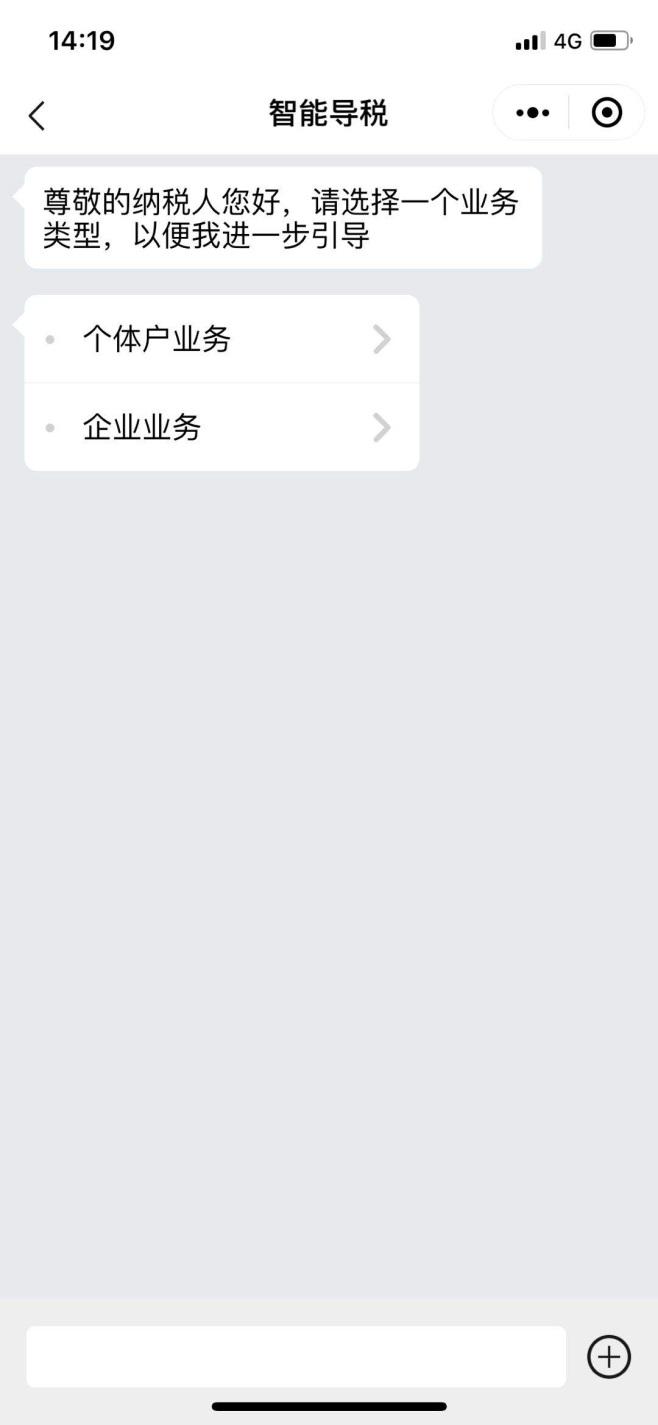Close the mini program via the circle icon
The image size is (658, 1425).
607,113
